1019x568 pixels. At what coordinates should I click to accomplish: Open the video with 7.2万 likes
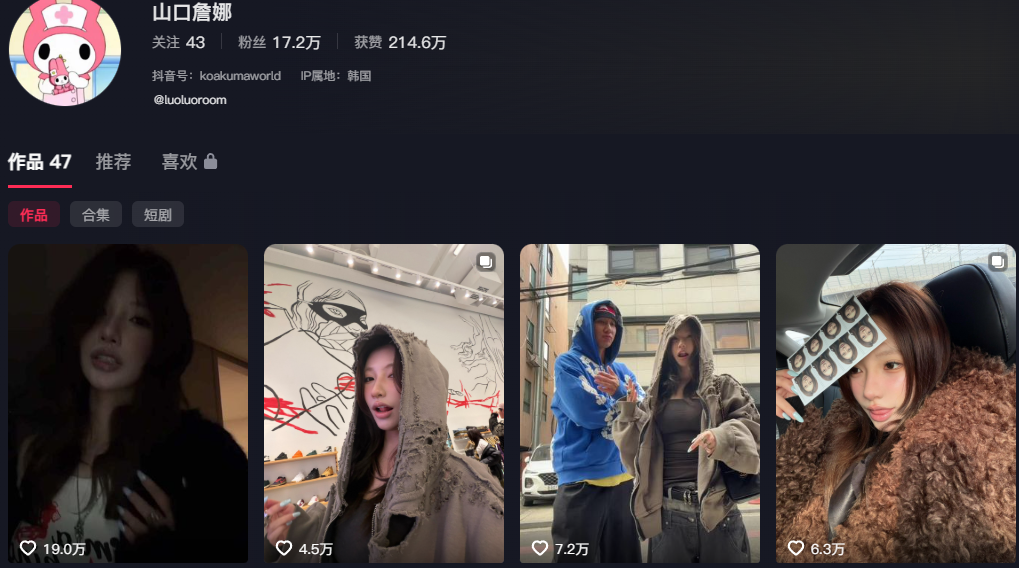pyautogui.click(x=640, y=400)
